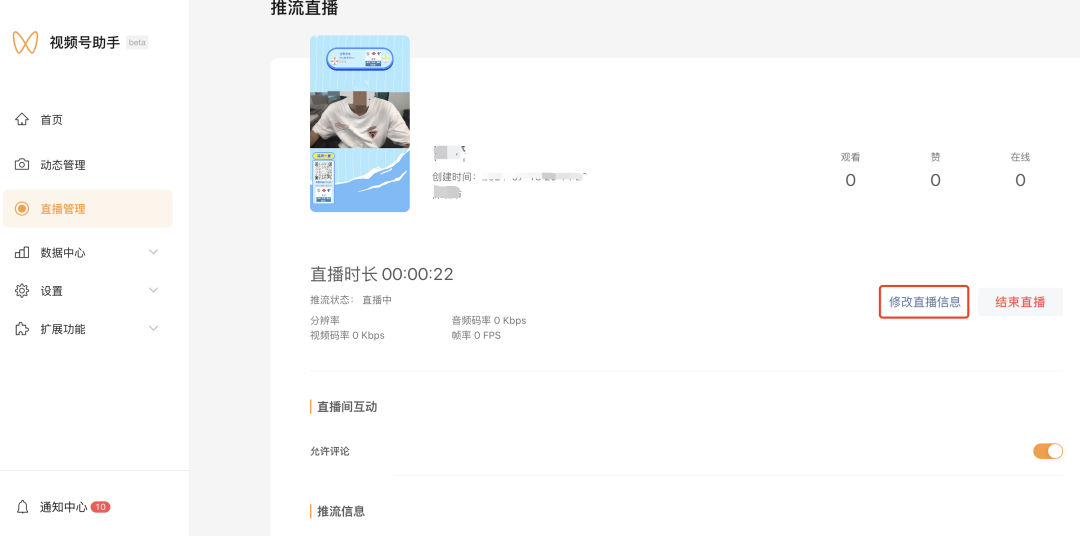Viewport: 1080px width, 536px height.
Task: Open 首页 in the sidebar
Action: [51, 120]
